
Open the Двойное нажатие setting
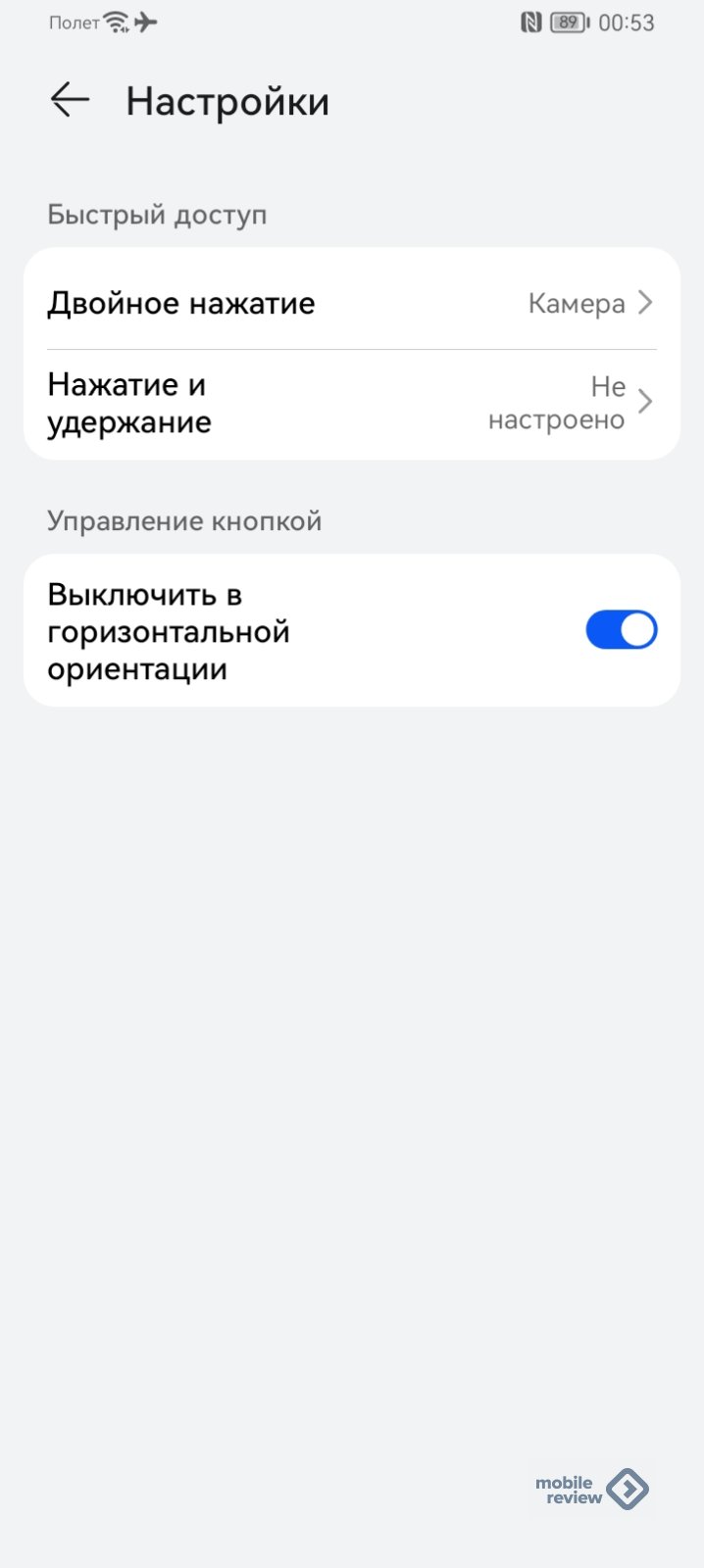(x=352, y=303)
